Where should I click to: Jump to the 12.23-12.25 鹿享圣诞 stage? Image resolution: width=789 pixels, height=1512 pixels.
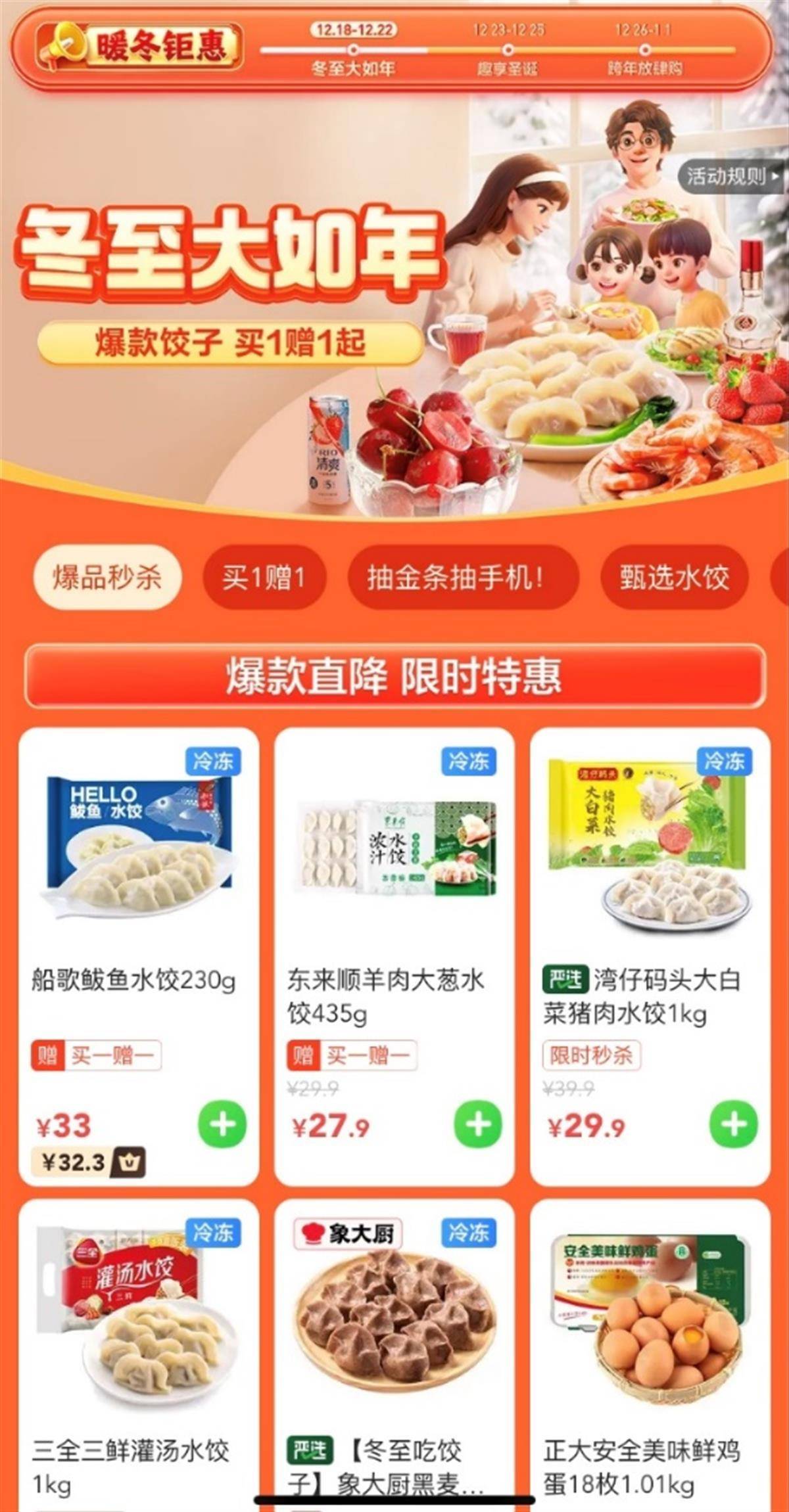(x=508, y=50)
